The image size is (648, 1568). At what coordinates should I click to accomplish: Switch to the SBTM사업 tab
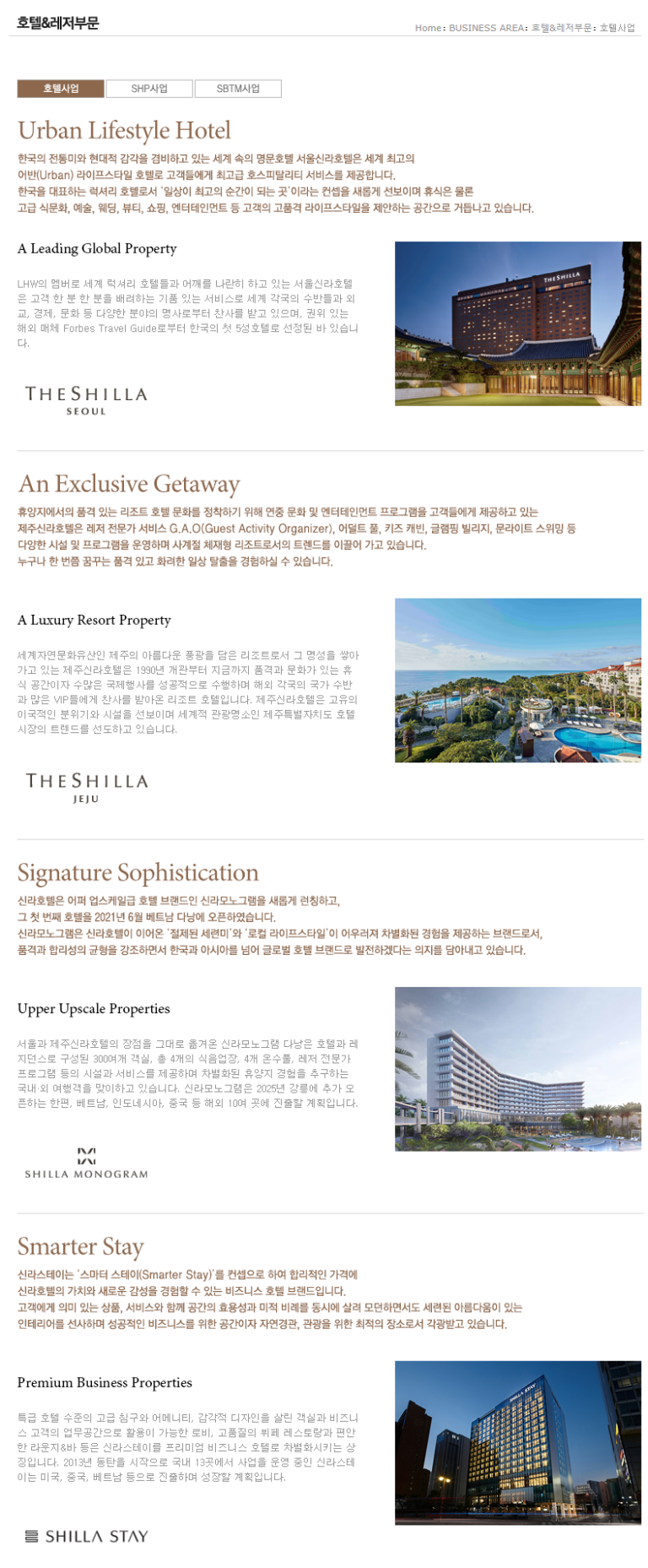[238, 89]
